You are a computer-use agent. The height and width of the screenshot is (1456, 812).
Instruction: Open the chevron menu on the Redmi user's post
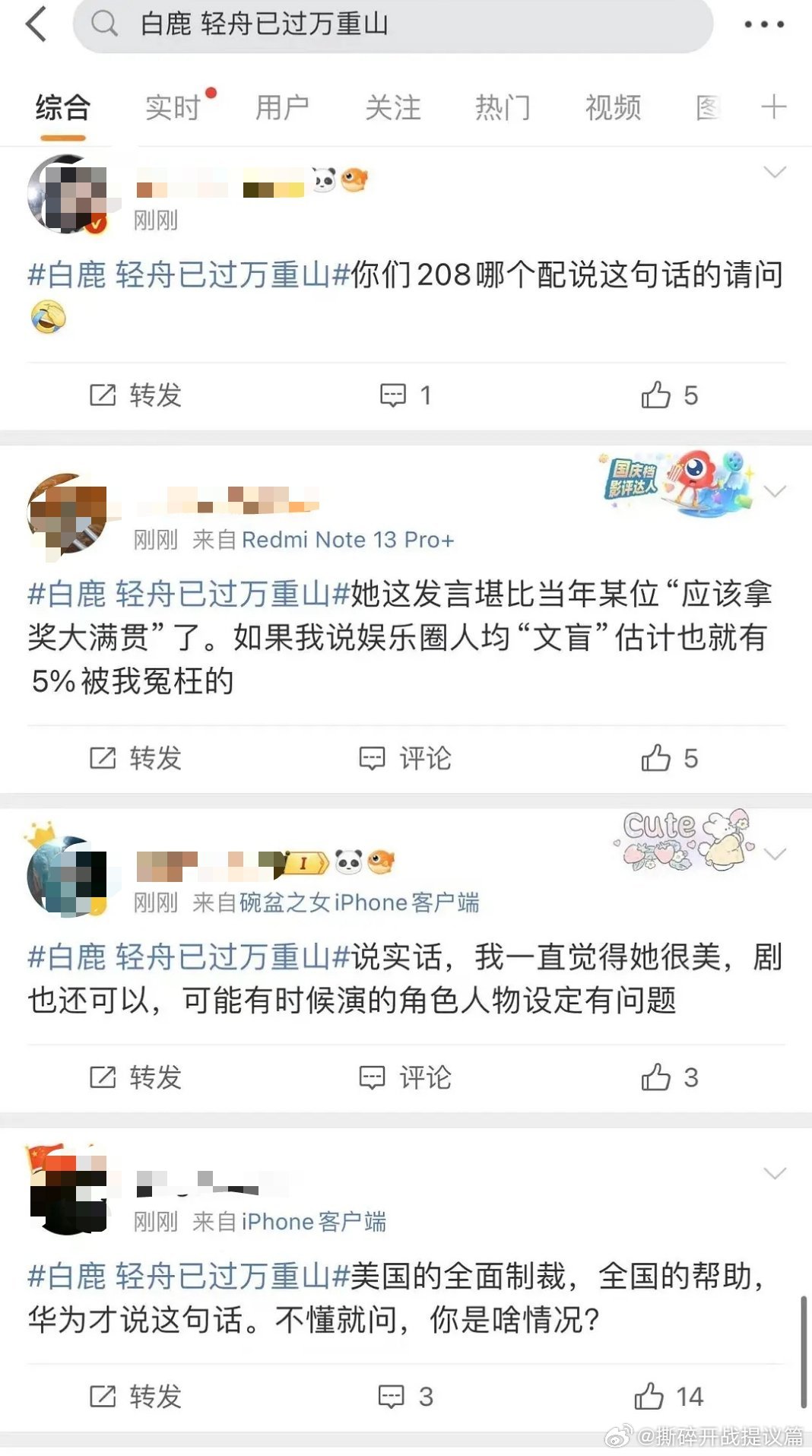(x=776, y=491)
